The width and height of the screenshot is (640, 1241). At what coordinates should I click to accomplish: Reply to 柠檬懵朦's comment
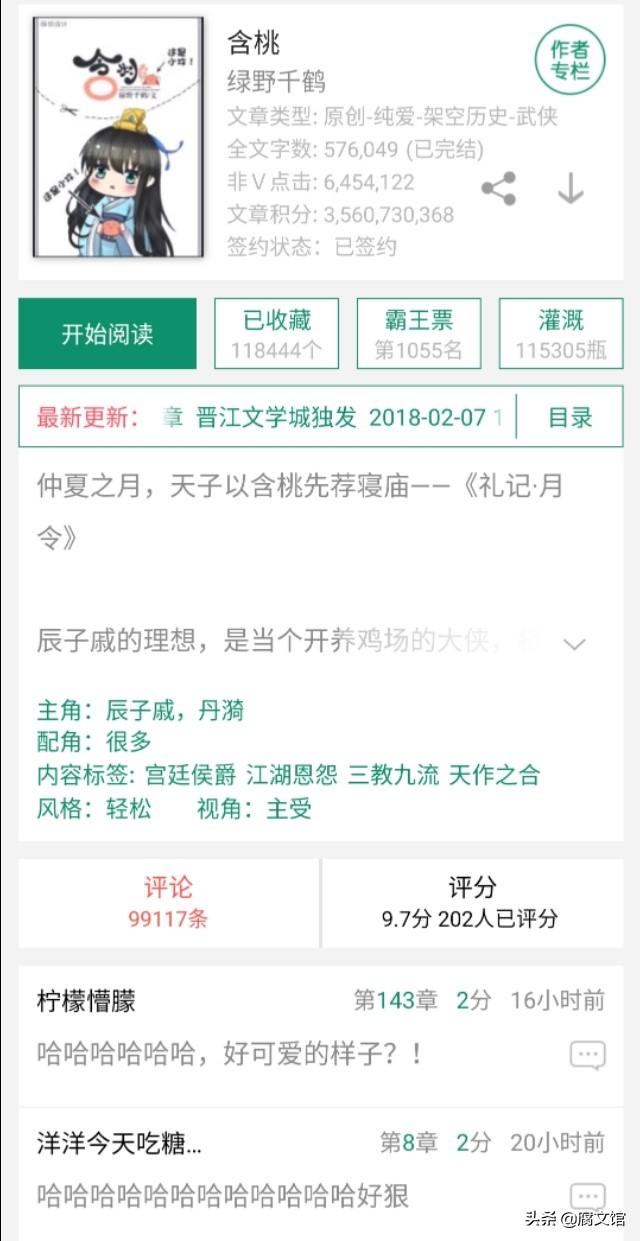point(587,1055)
